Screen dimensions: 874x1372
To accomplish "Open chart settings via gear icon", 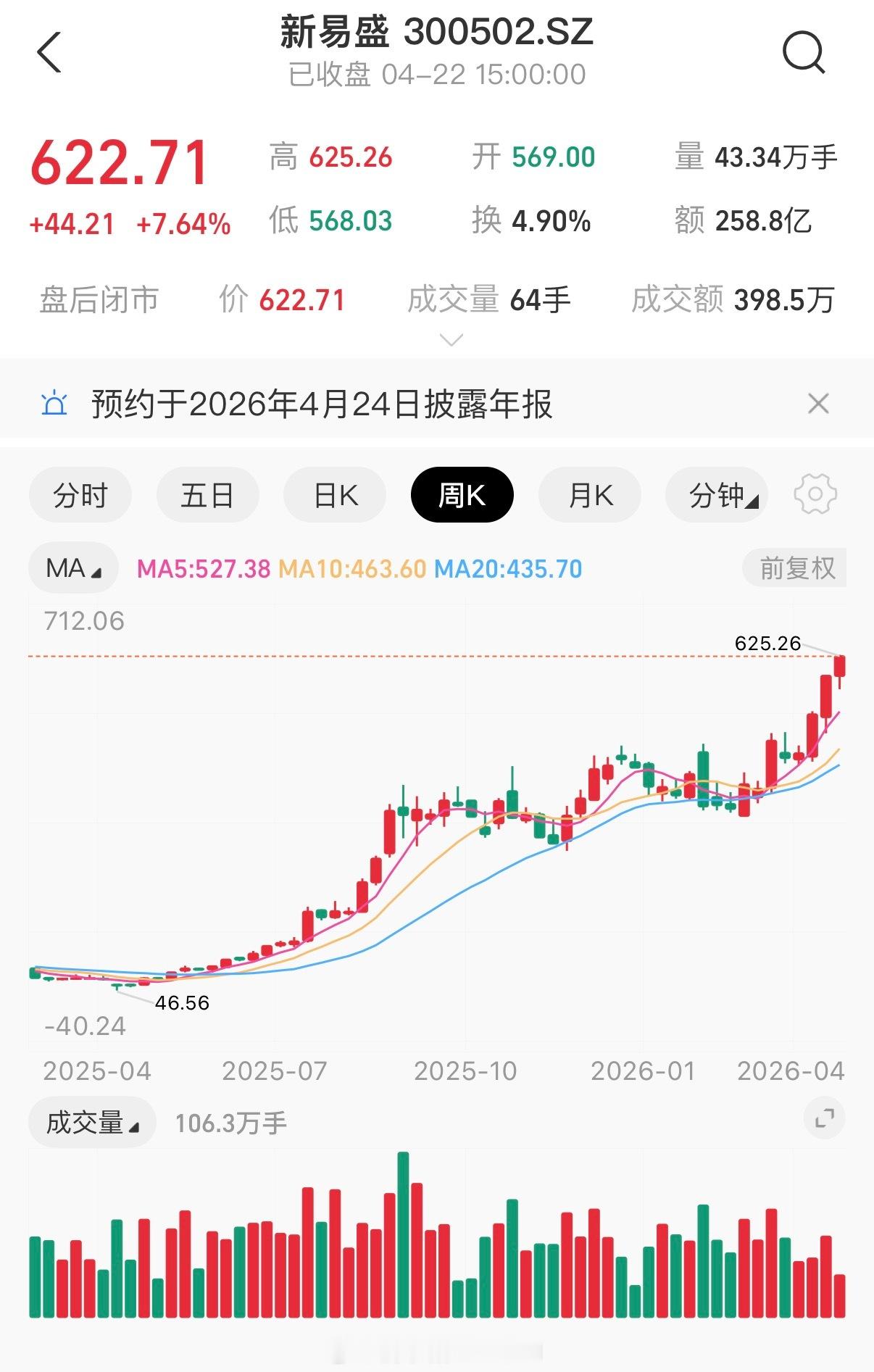I will point(815,494).
